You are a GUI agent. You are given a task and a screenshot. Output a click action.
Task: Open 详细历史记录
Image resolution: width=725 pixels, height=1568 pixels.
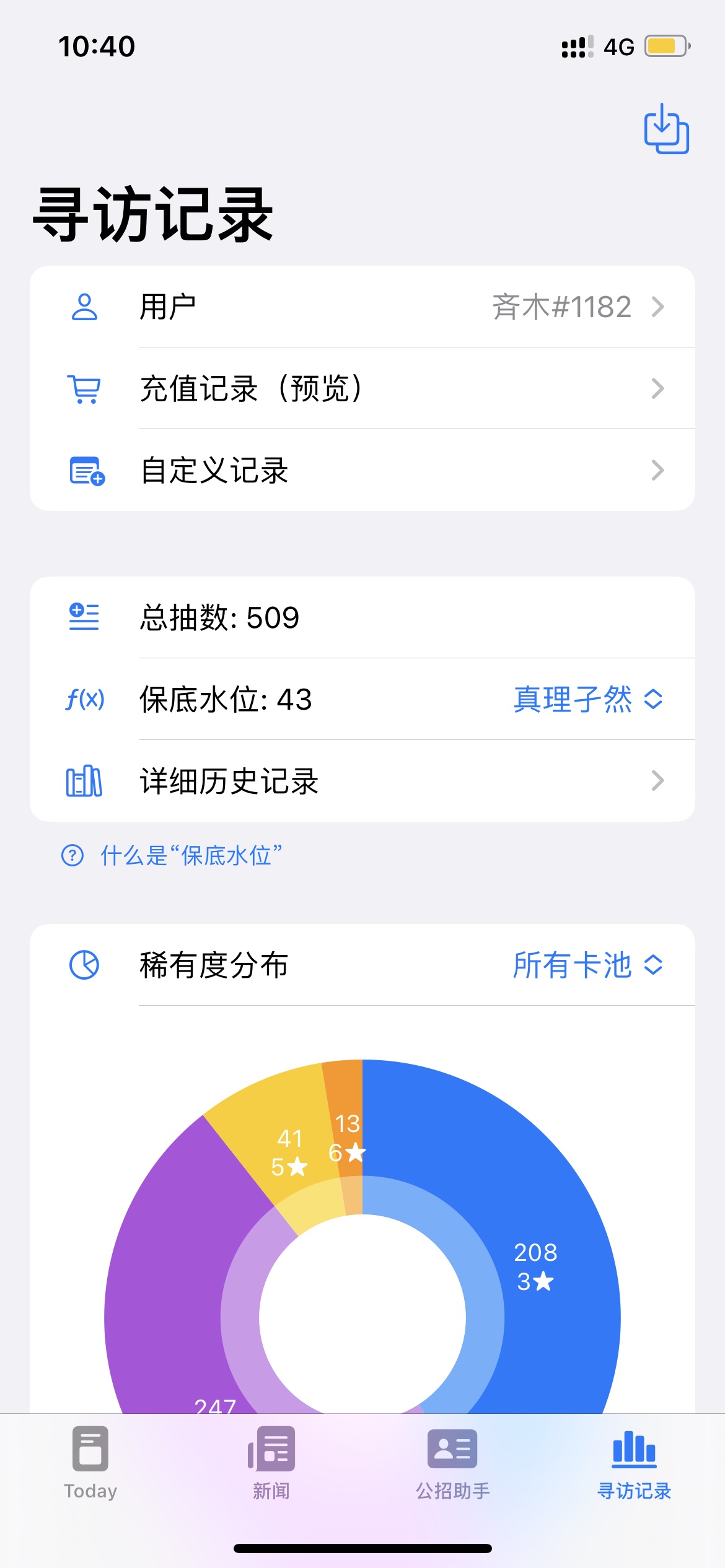pyautogui.click(x=362, y=781)
